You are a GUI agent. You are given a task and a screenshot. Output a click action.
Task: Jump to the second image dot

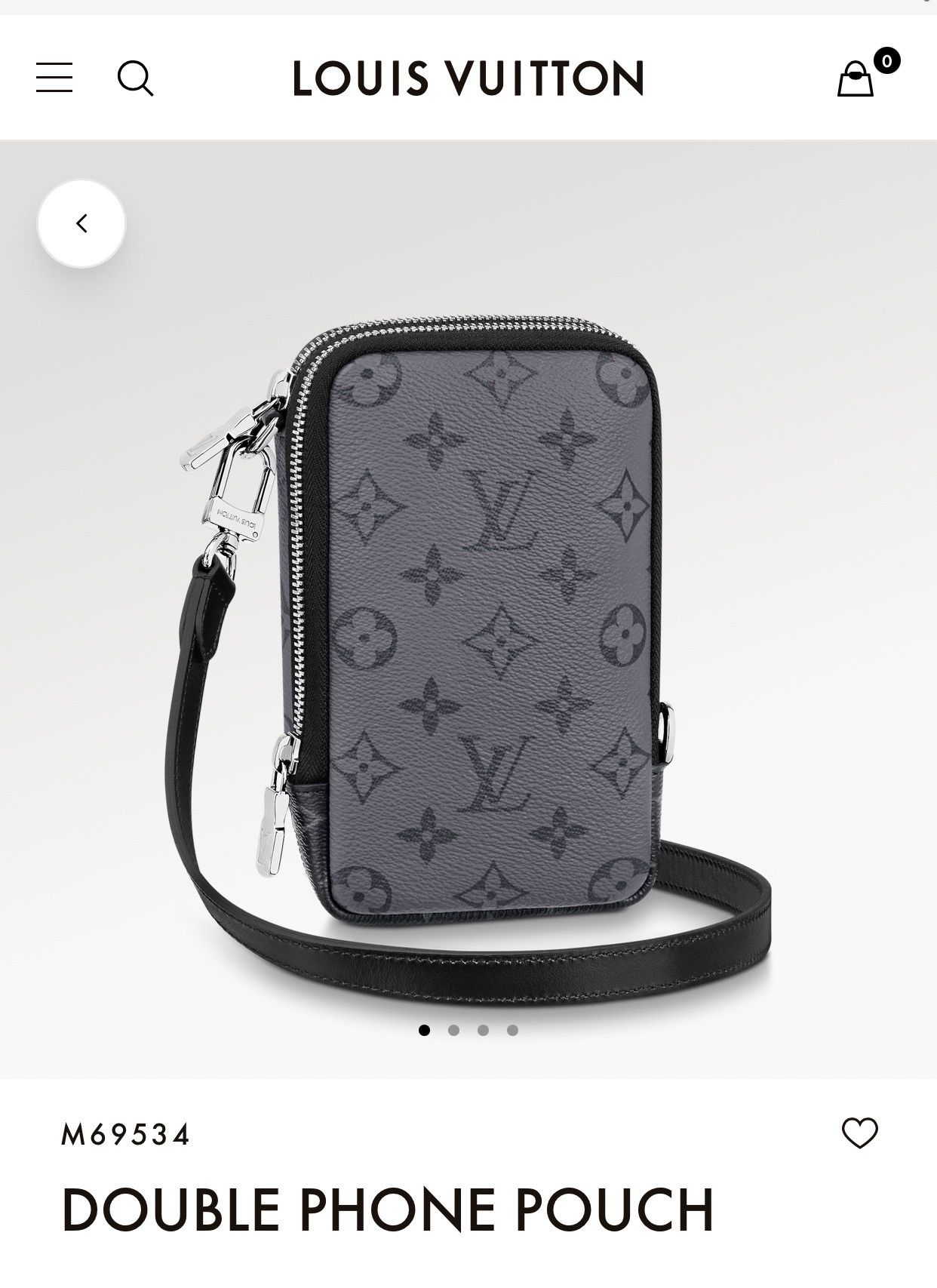pyautogui.click(x=453, y=1030)
